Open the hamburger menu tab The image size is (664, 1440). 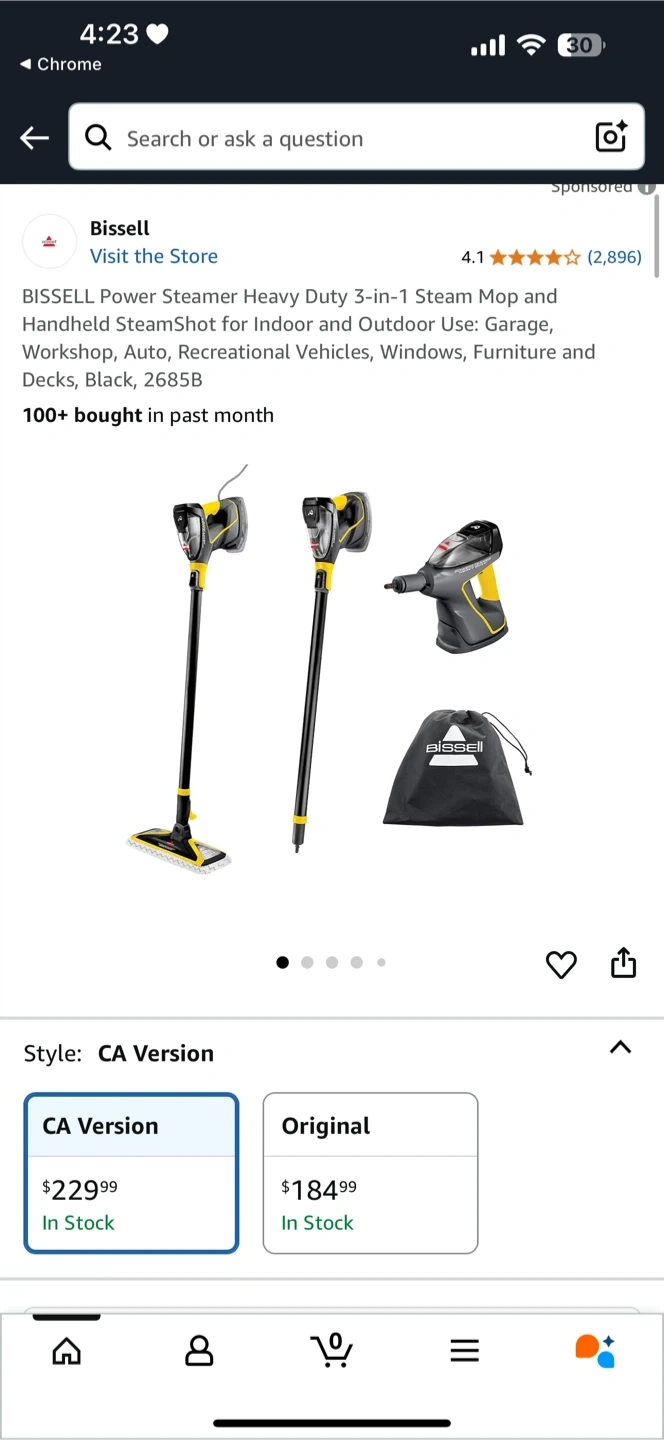(x=464, y=1351)
